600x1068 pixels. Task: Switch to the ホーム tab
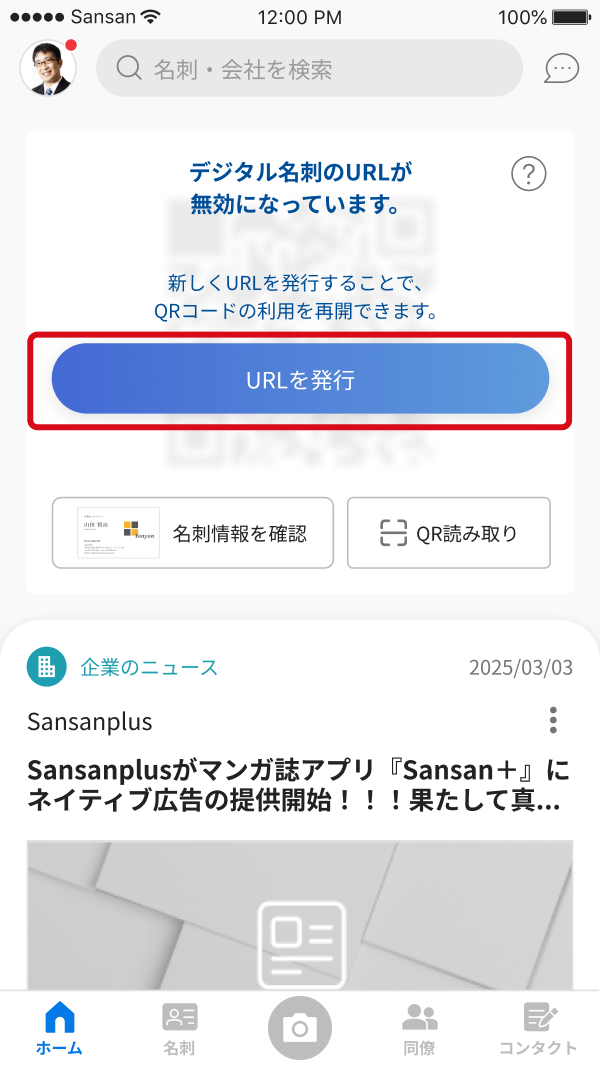coord(59,1029)
